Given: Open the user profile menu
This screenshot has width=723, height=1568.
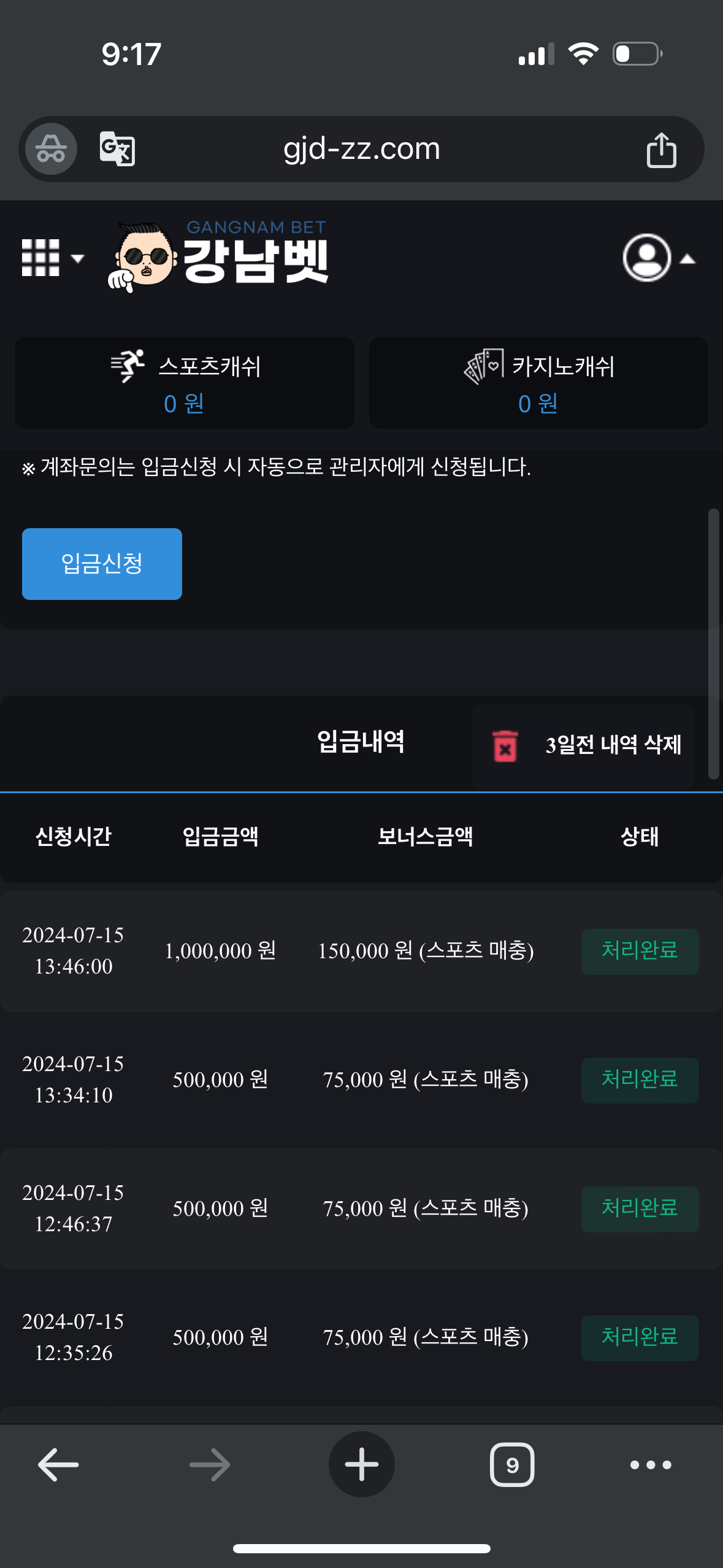Looking at the screenshot, I should click(657, 258).
